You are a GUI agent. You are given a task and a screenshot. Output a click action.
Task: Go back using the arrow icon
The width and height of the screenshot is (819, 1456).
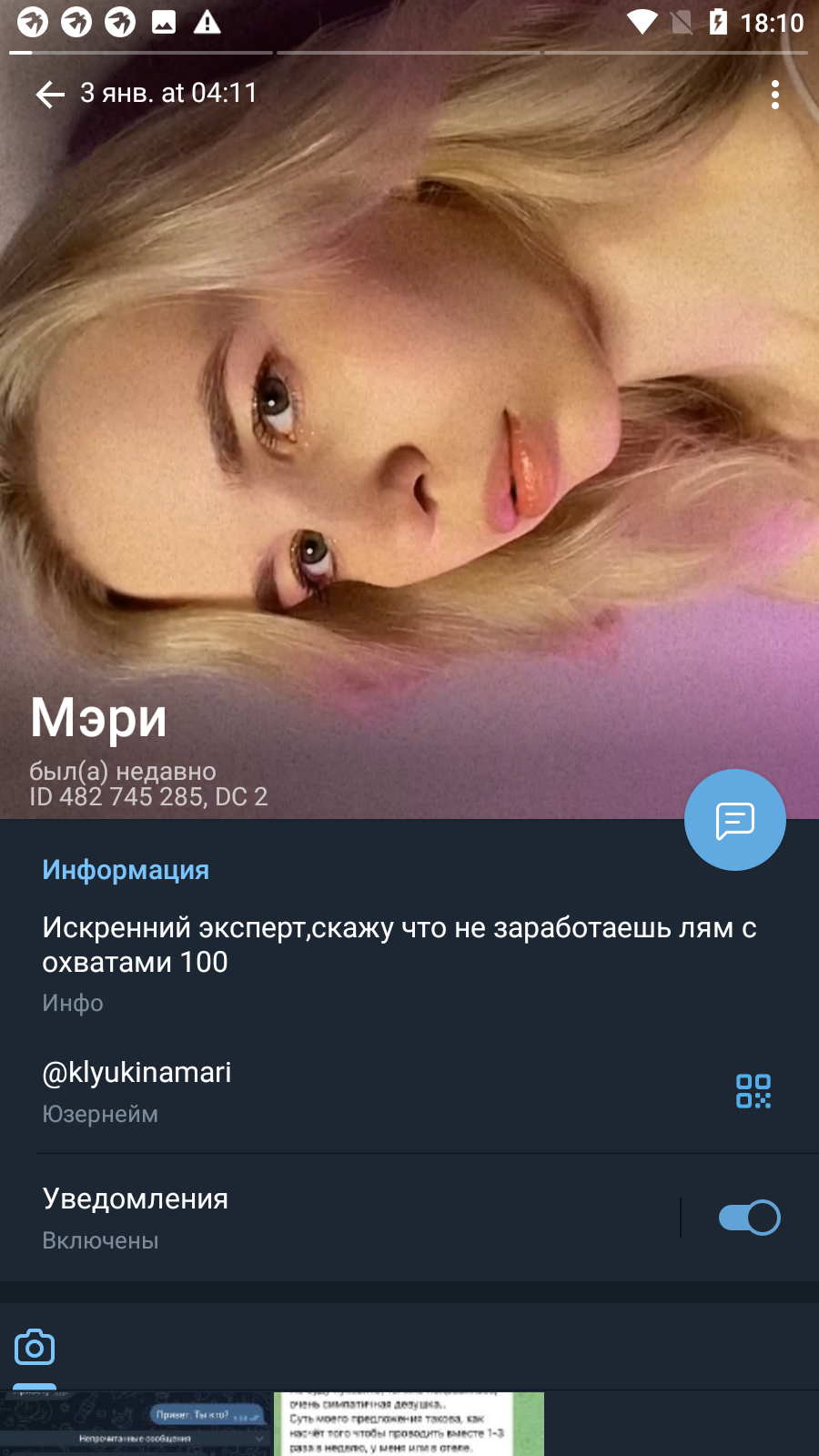50,94
